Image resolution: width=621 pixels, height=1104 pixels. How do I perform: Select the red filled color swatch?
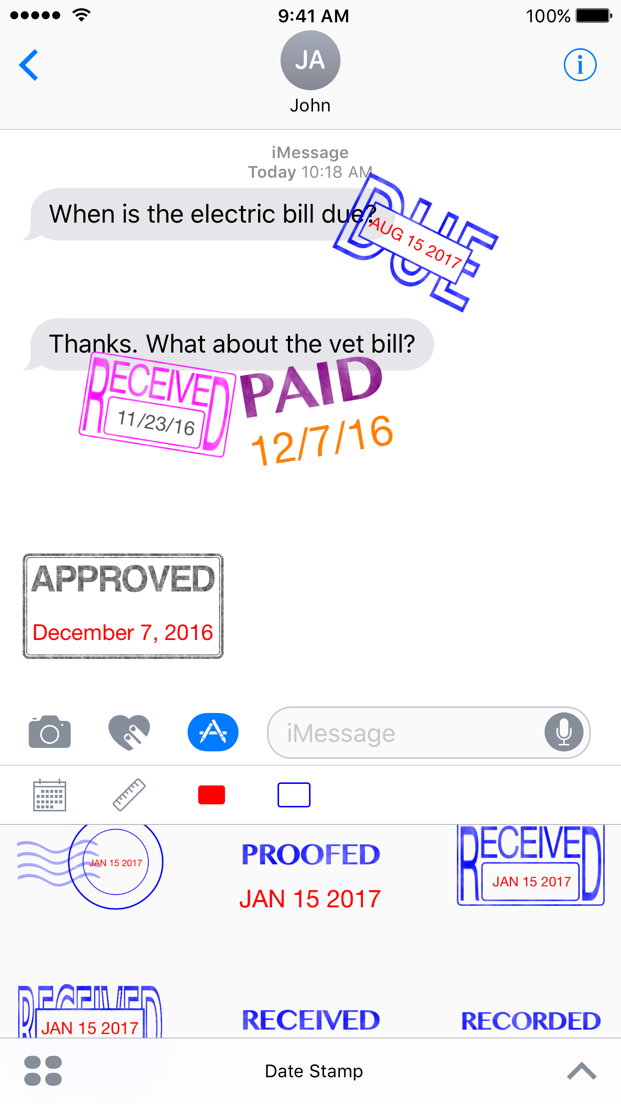point(211,796)
